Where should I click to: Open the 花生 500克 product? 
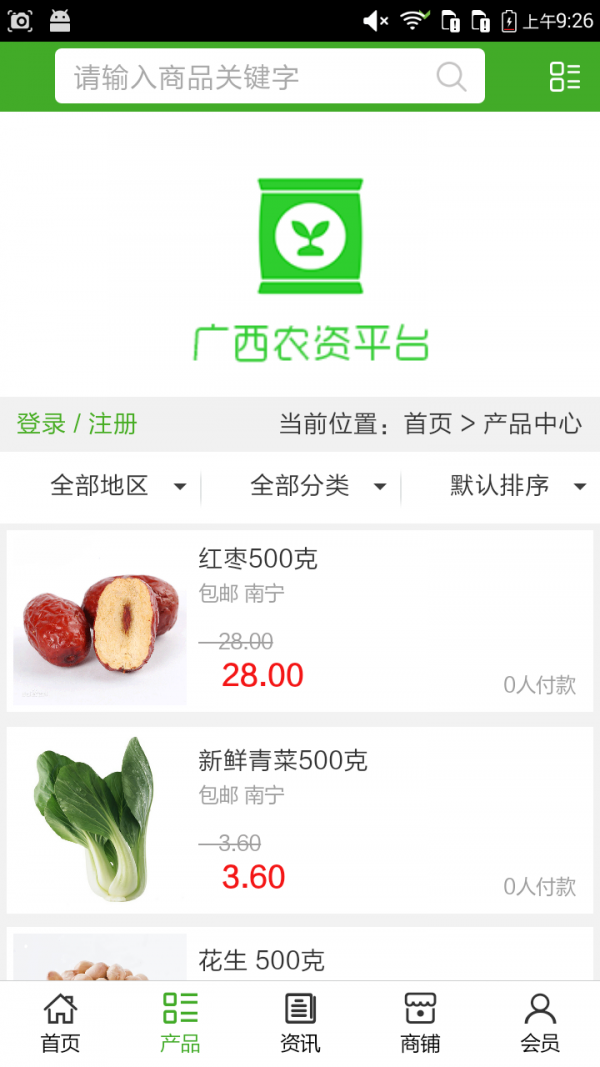coord(300,958)
